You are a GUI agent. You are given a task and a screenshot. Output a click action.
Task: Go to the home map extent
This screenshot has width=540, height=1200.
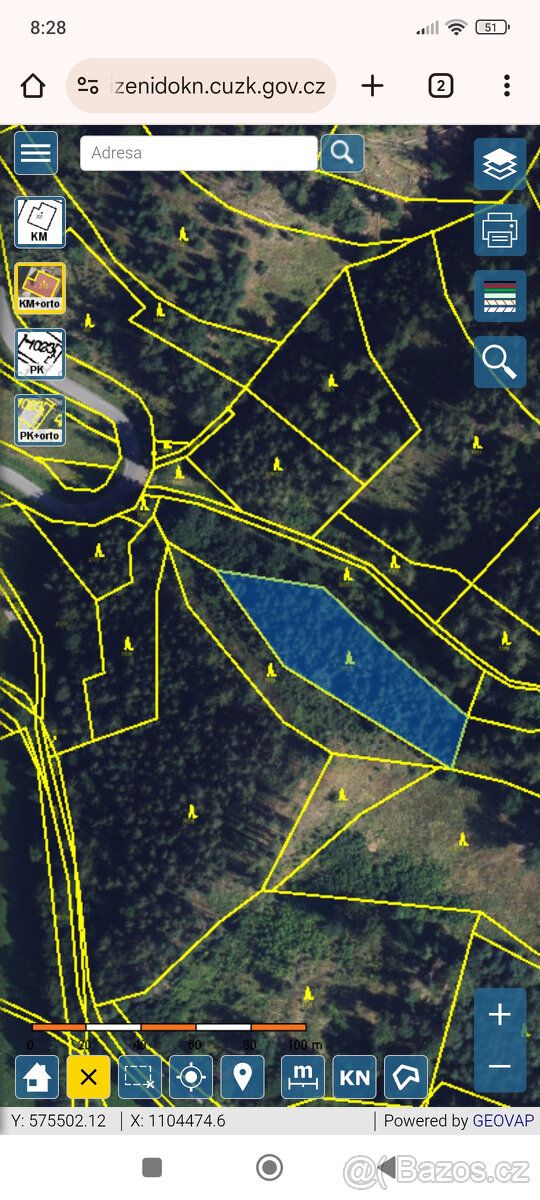[x=37, y=1077]
